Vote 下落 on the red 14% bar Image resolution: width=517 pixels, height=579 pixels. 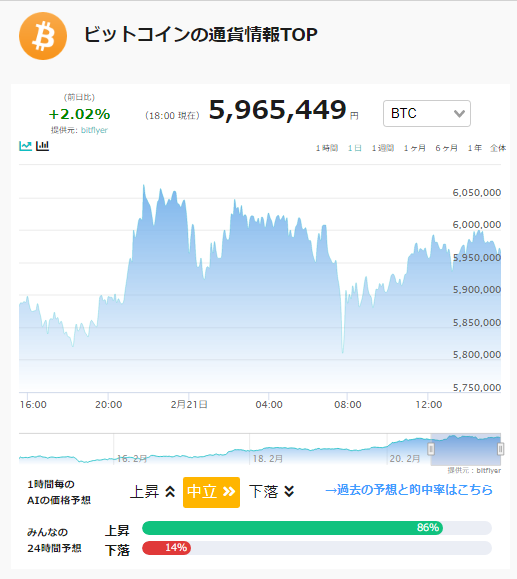tap(167, 548)
